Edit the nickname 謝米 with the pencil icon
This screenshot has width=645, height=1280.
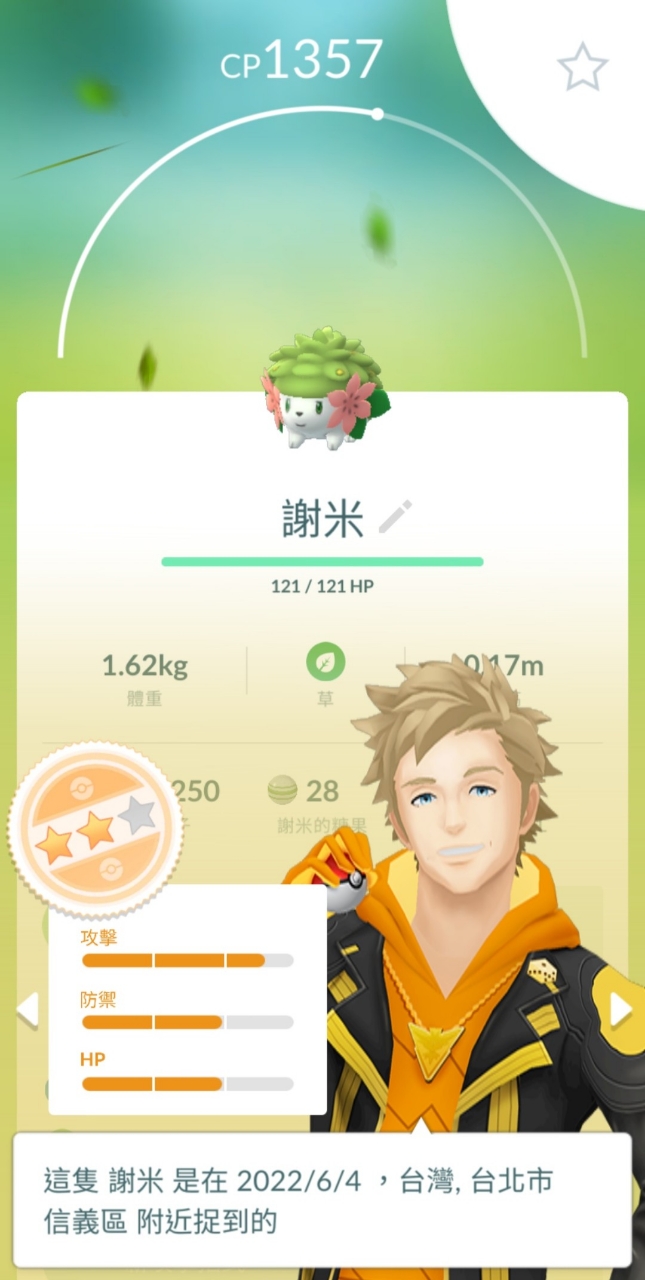pos(395,518)
